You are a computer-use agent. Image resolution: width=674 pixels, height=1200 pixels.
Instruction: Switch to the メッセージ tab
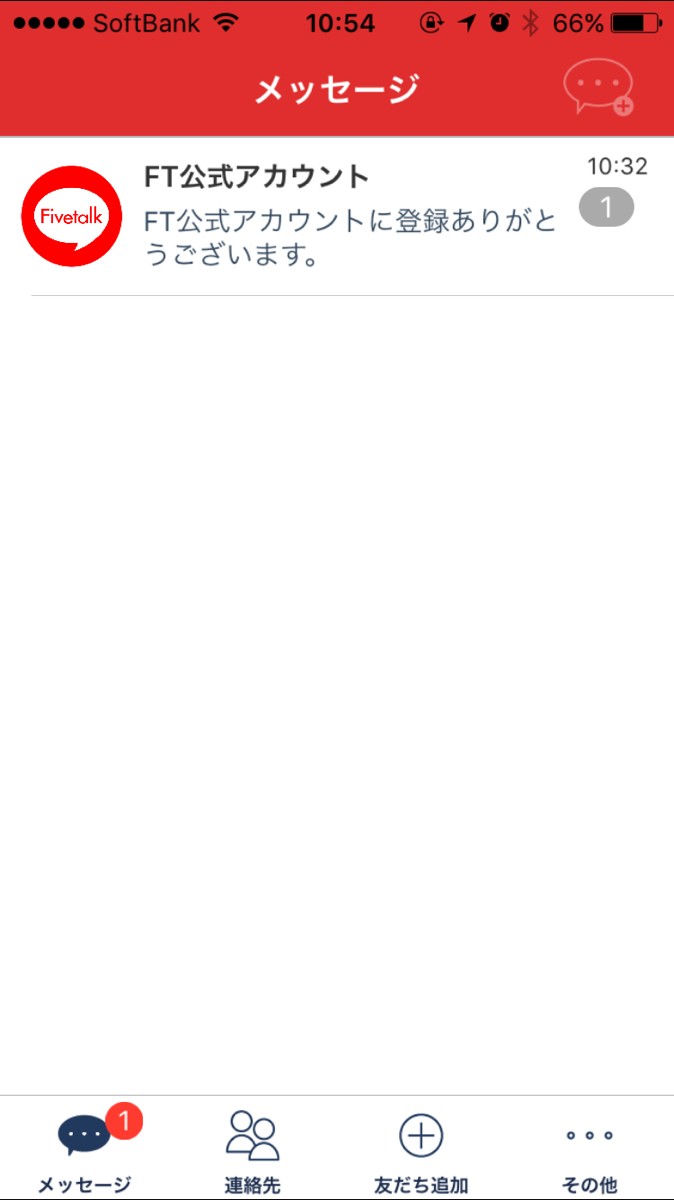coord(85,1150)
